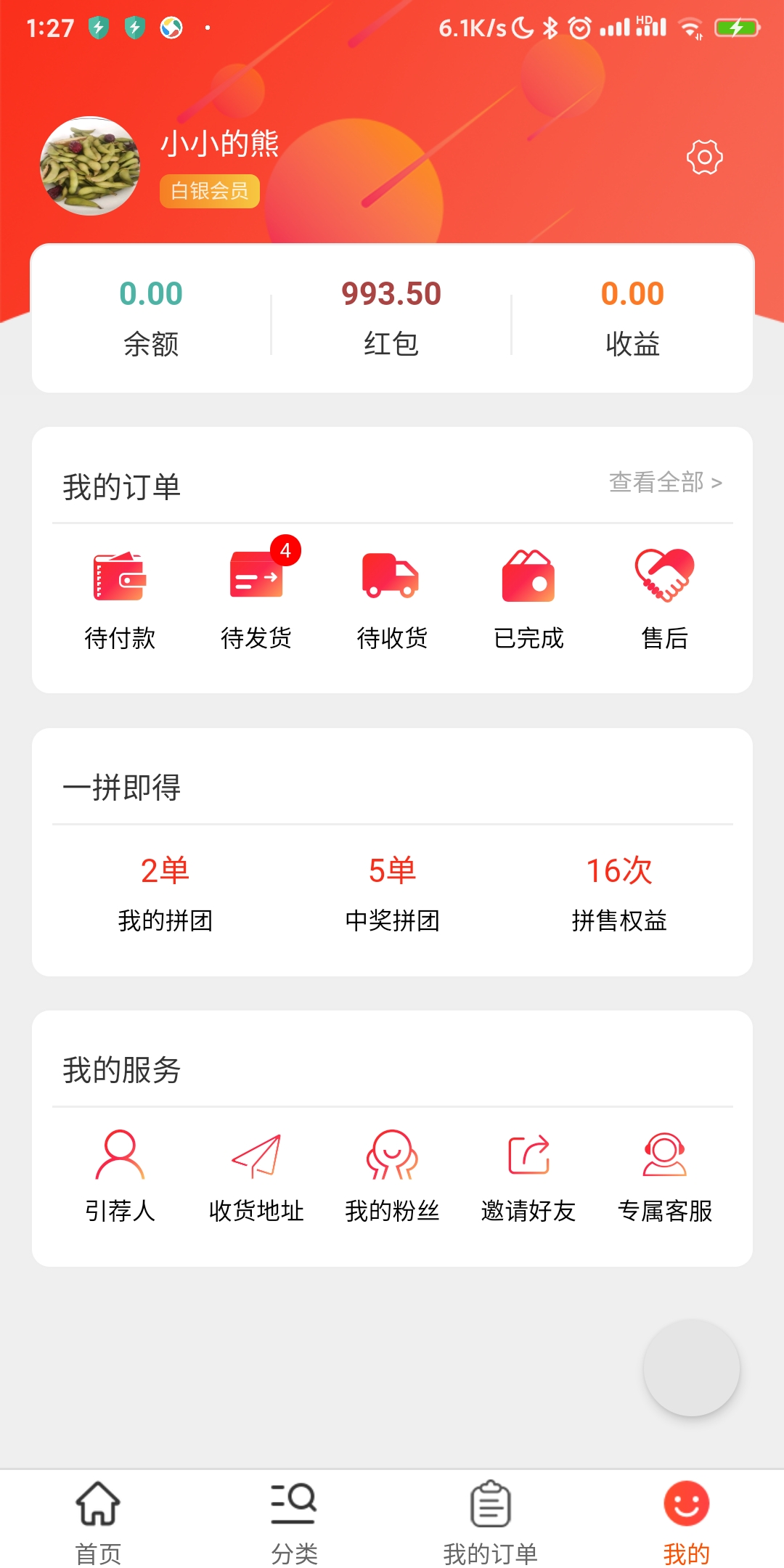View all orders via 查看全部
The width and height of the screenshot is (784, 1568).
click(665, 482)
